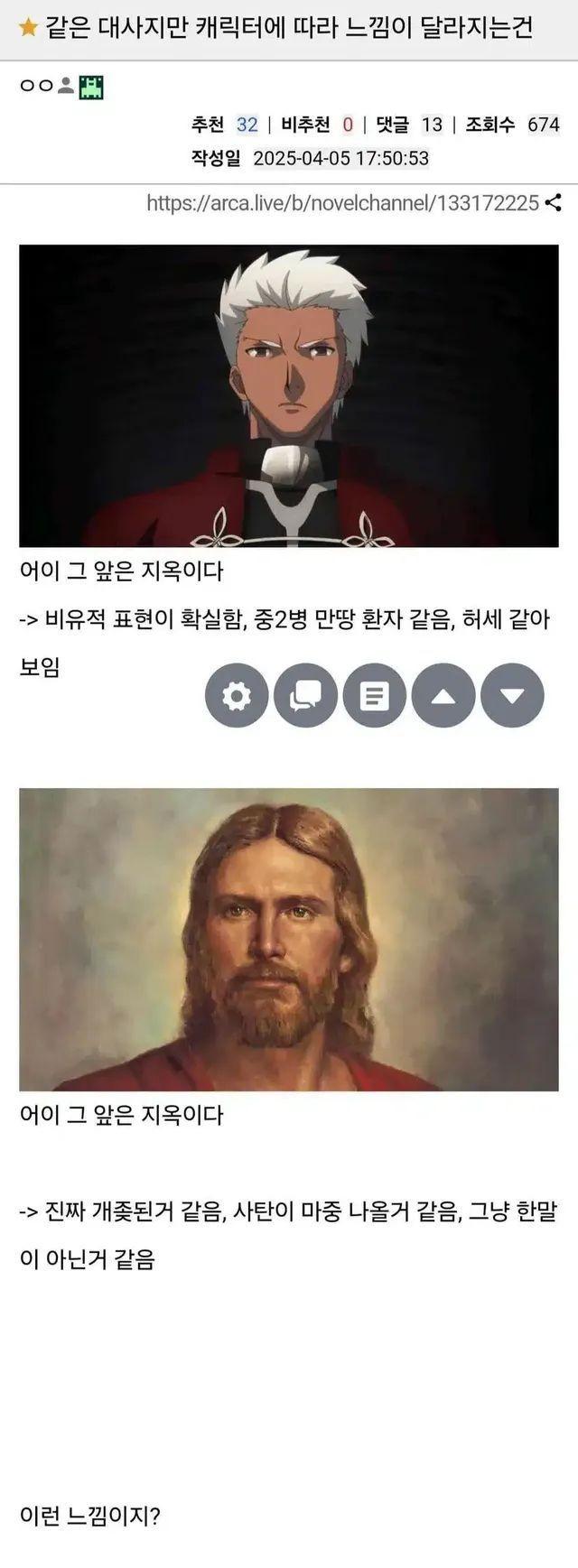Jump to bottom with the down arrow
578x1568 pixels.
[x=512, y=695]
